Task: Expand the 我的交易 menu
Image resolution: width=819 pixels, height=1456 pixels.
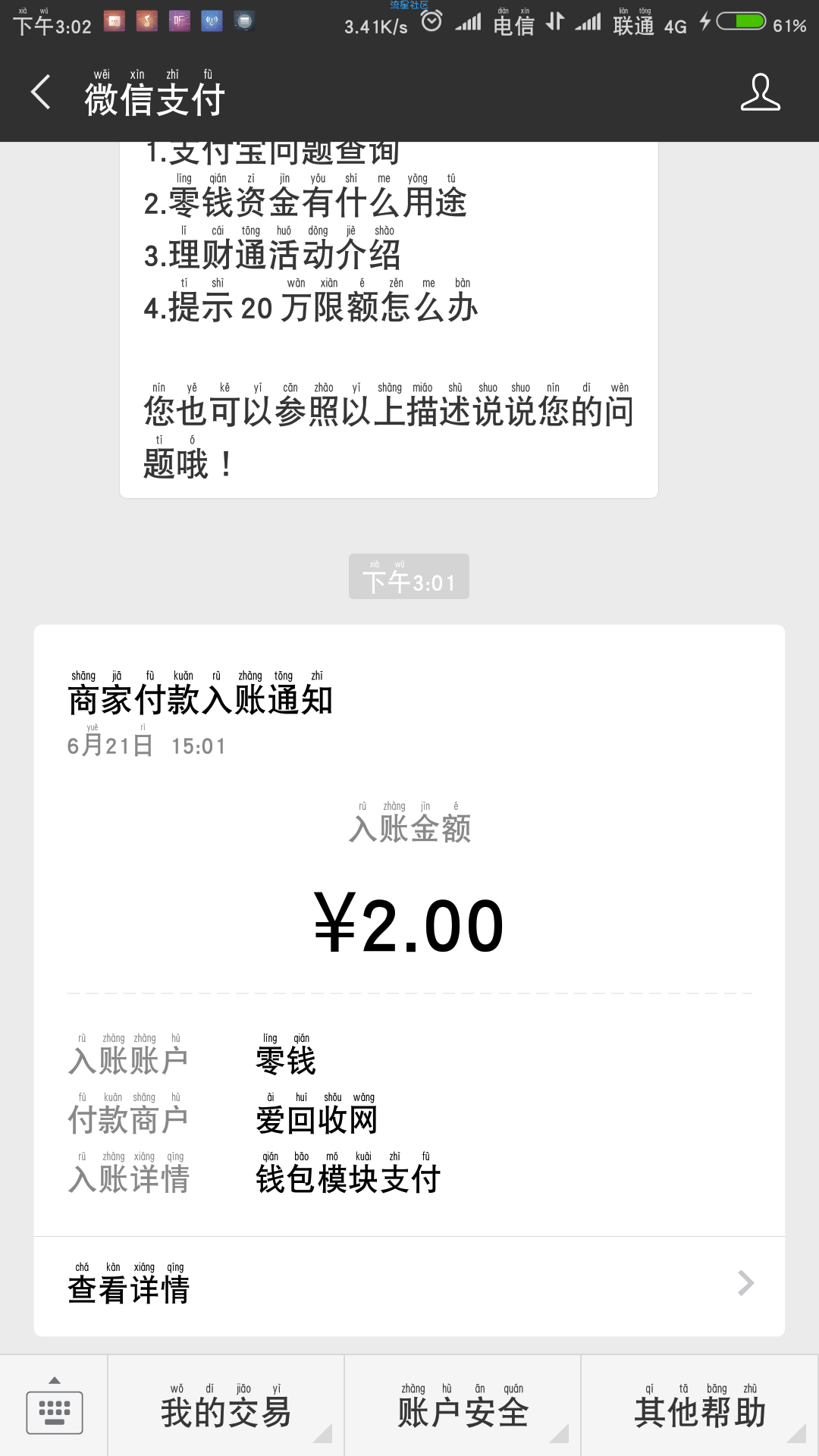Action: click(x=226, y=1406)
